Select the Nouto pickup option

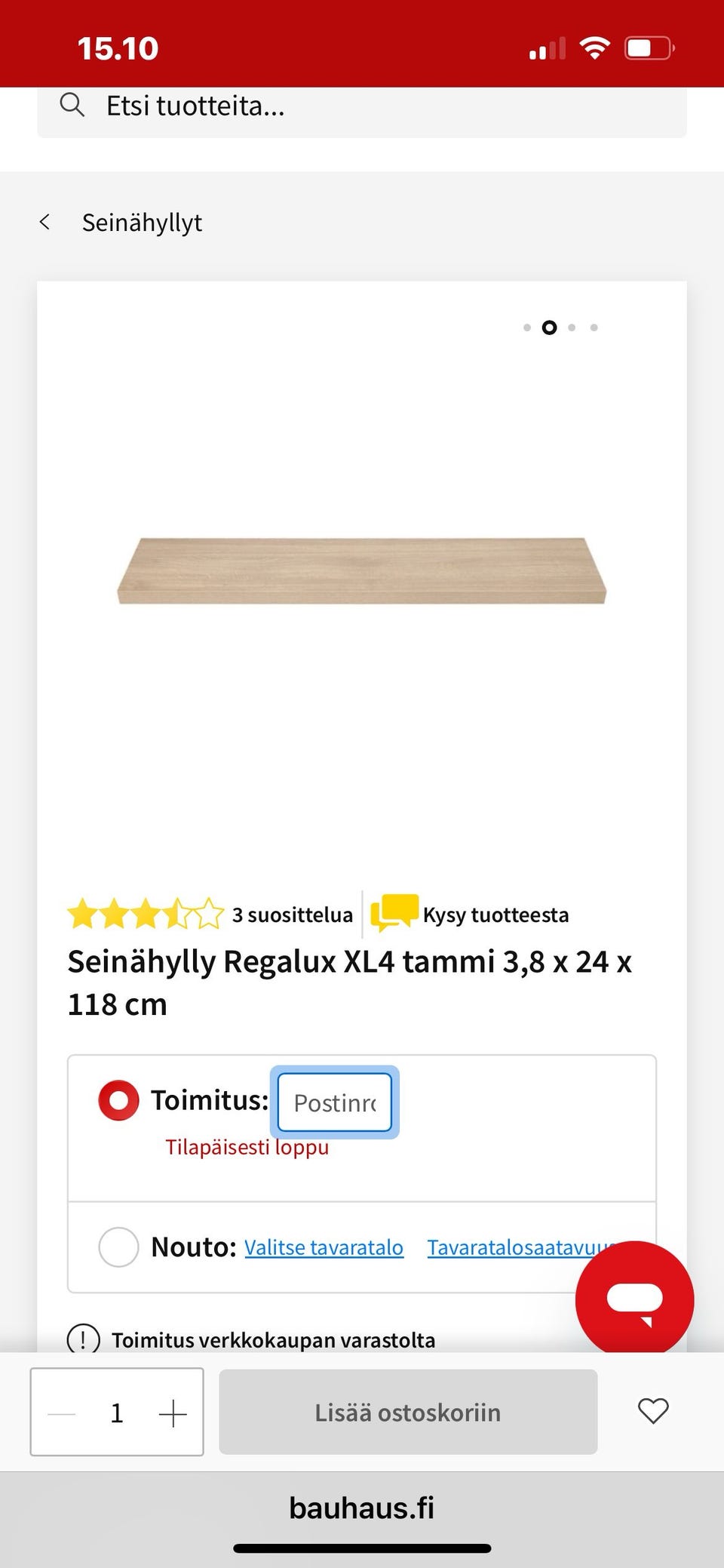118,1247
